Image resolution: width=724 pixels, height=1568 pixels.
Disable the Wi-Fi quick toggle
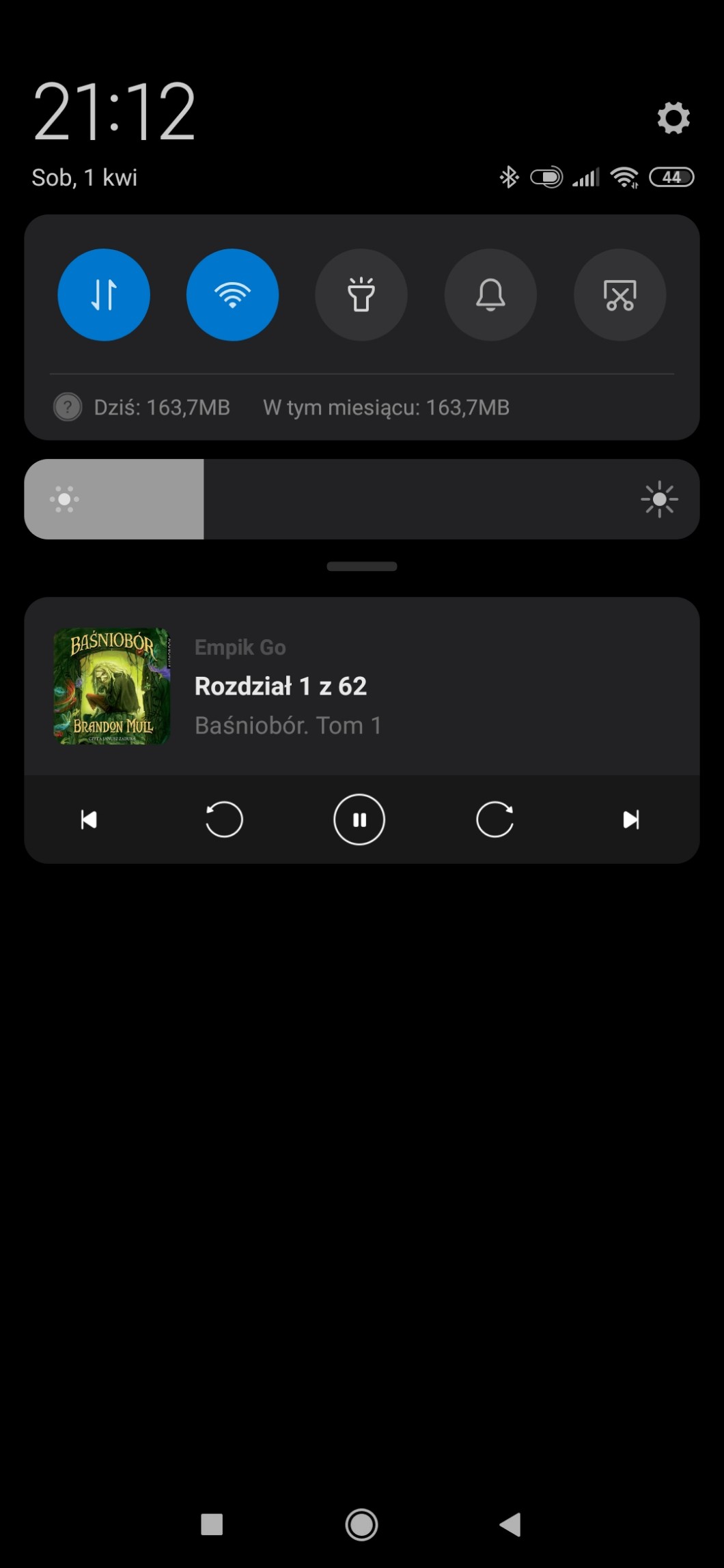[x=232, y=295]
